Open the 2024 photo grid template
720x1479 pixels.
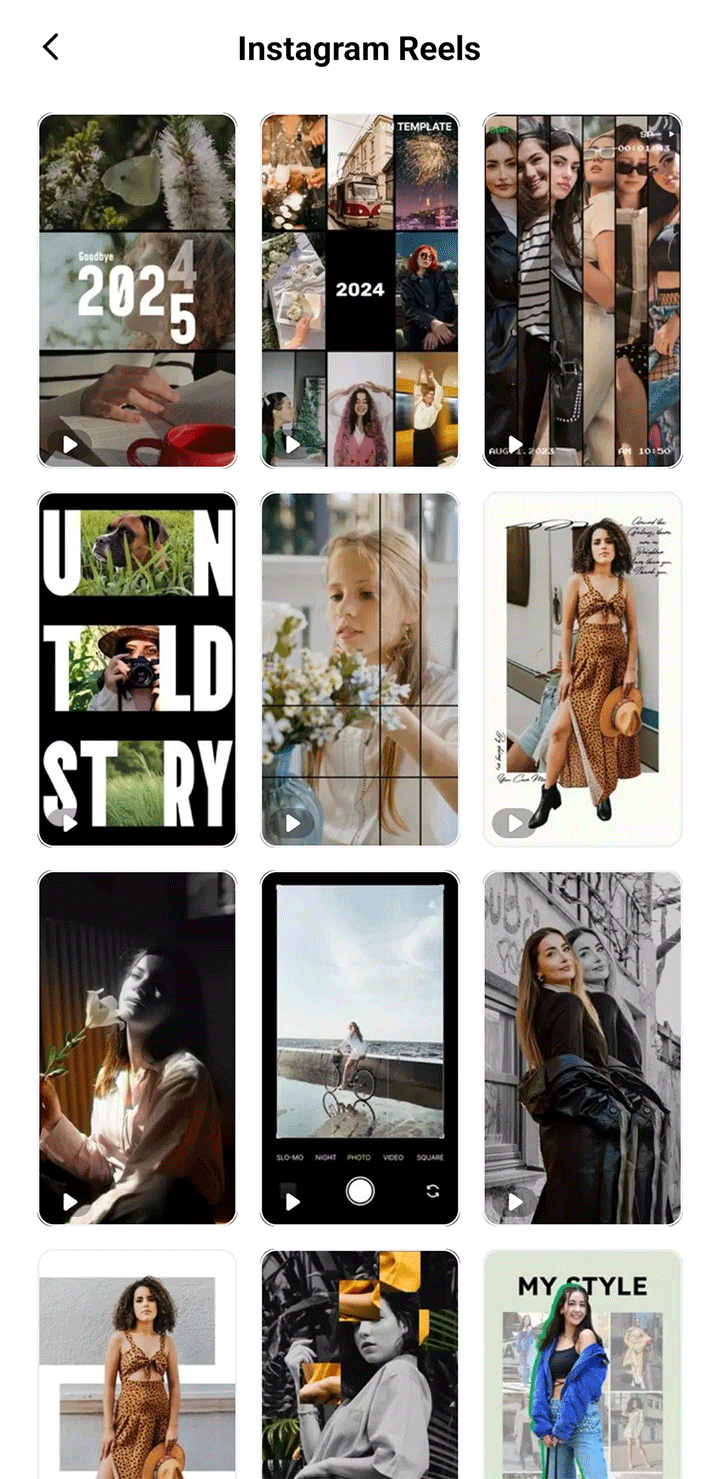click(x=359, y=290)
